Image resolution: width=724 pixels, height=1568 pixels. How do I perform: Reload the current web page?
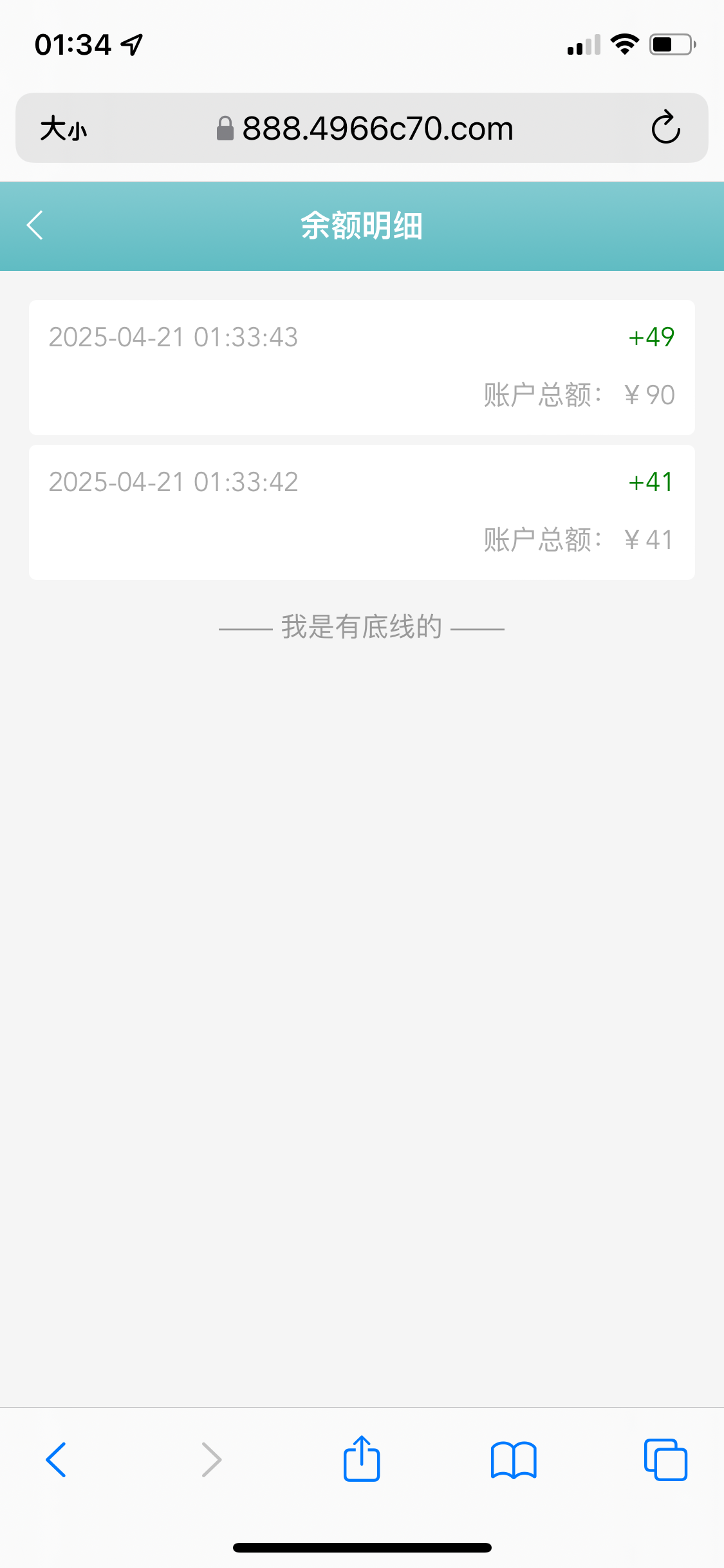click(x=665, y=127)
